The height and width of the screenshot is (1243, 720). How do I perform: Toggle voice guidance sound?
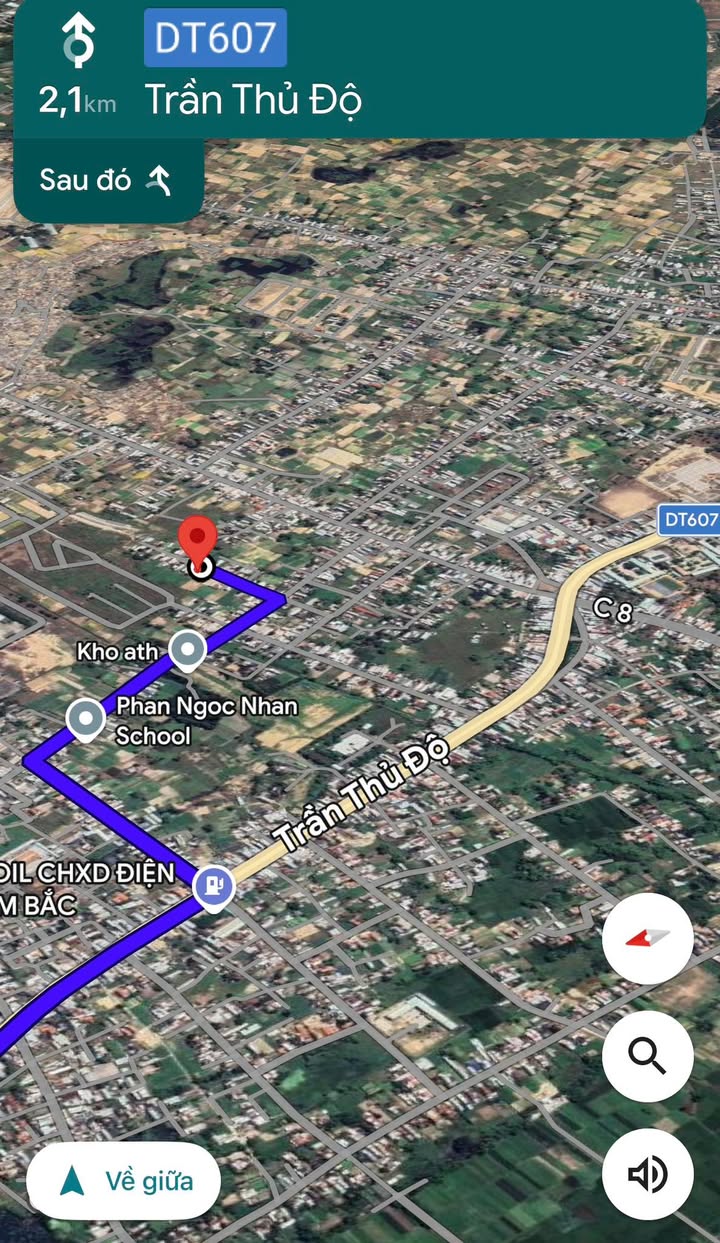tap(647, 1173)
